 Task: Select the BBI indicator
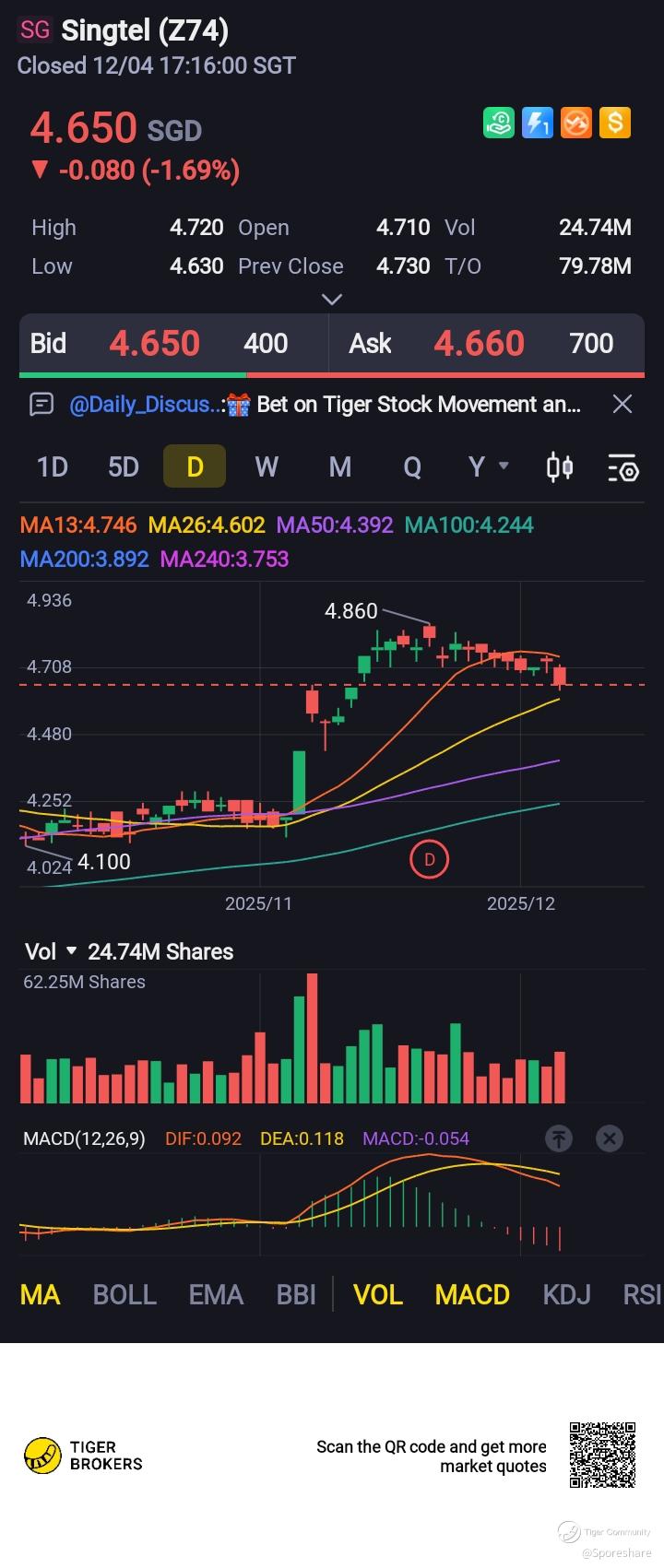coord(296,1294)
